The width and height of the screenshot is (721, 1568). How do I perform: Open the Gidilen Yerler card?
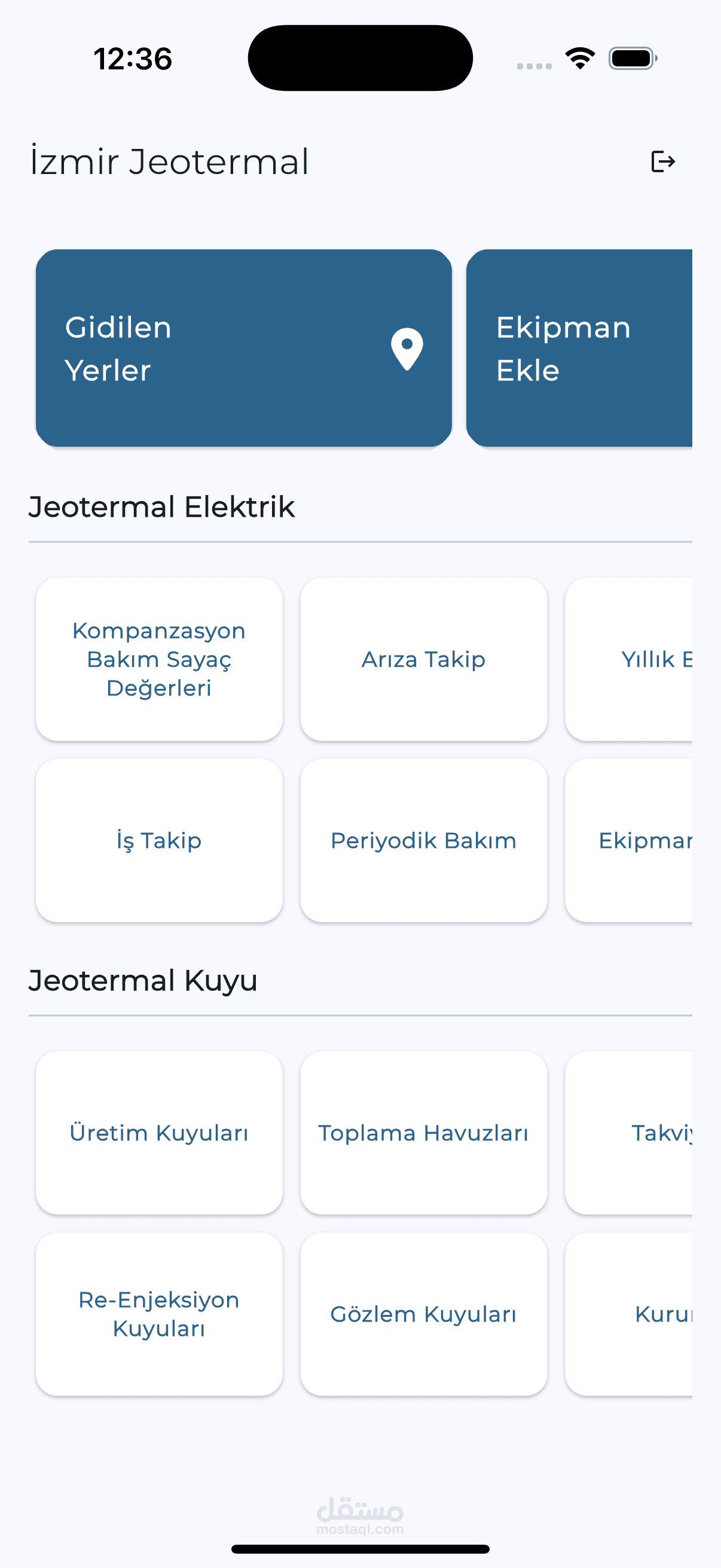pos(243,348)
